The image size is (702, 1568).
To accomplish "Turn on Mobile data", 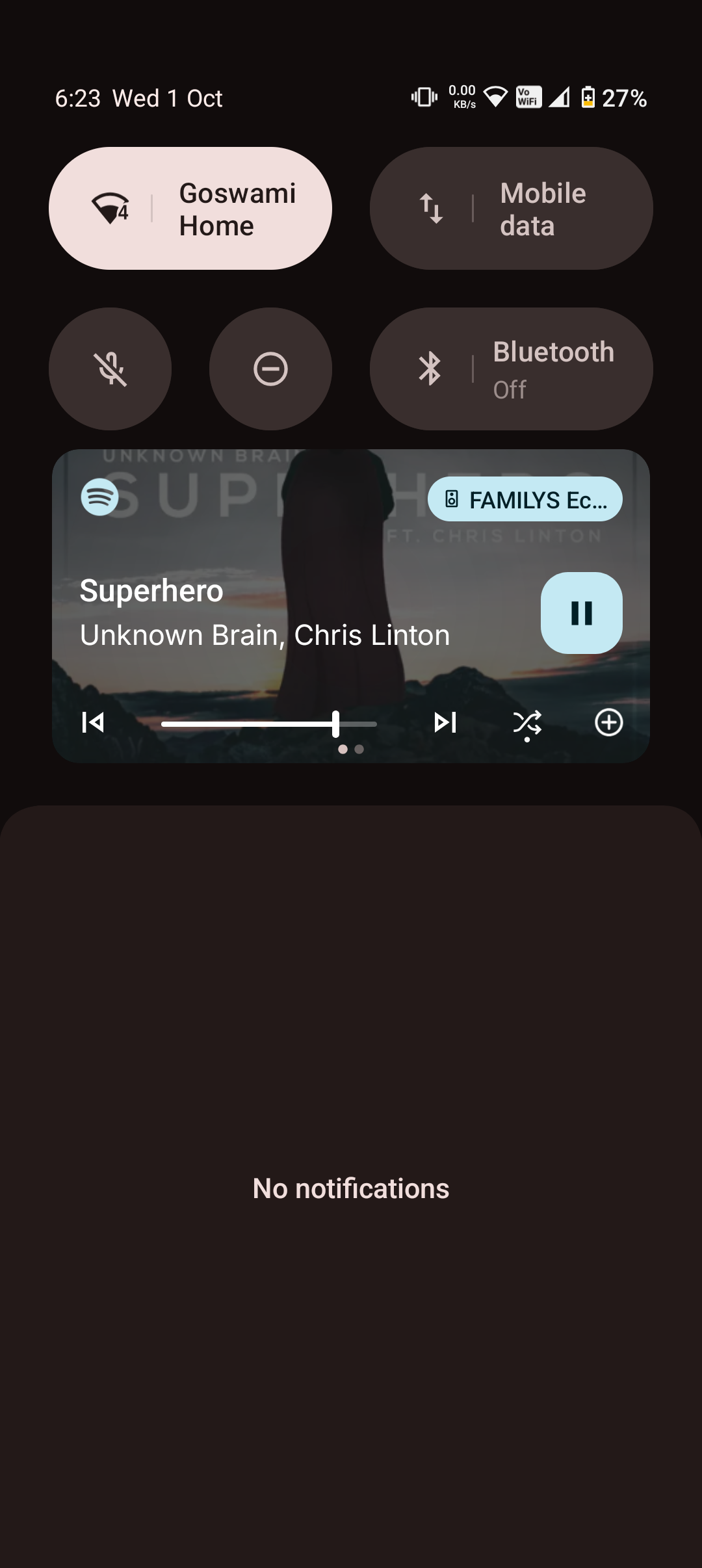I will (x=511, y=208).
